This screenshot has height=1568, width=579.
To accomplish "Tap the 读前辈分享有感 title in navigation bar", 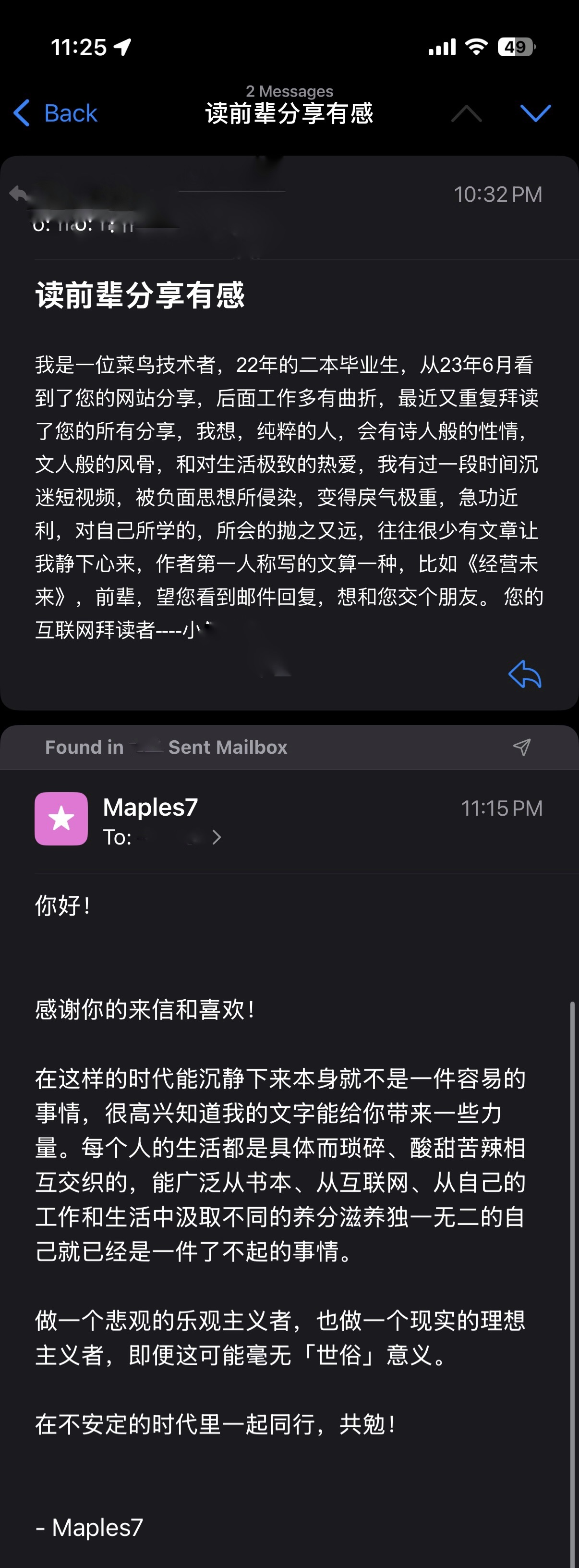I will [289, 114].
